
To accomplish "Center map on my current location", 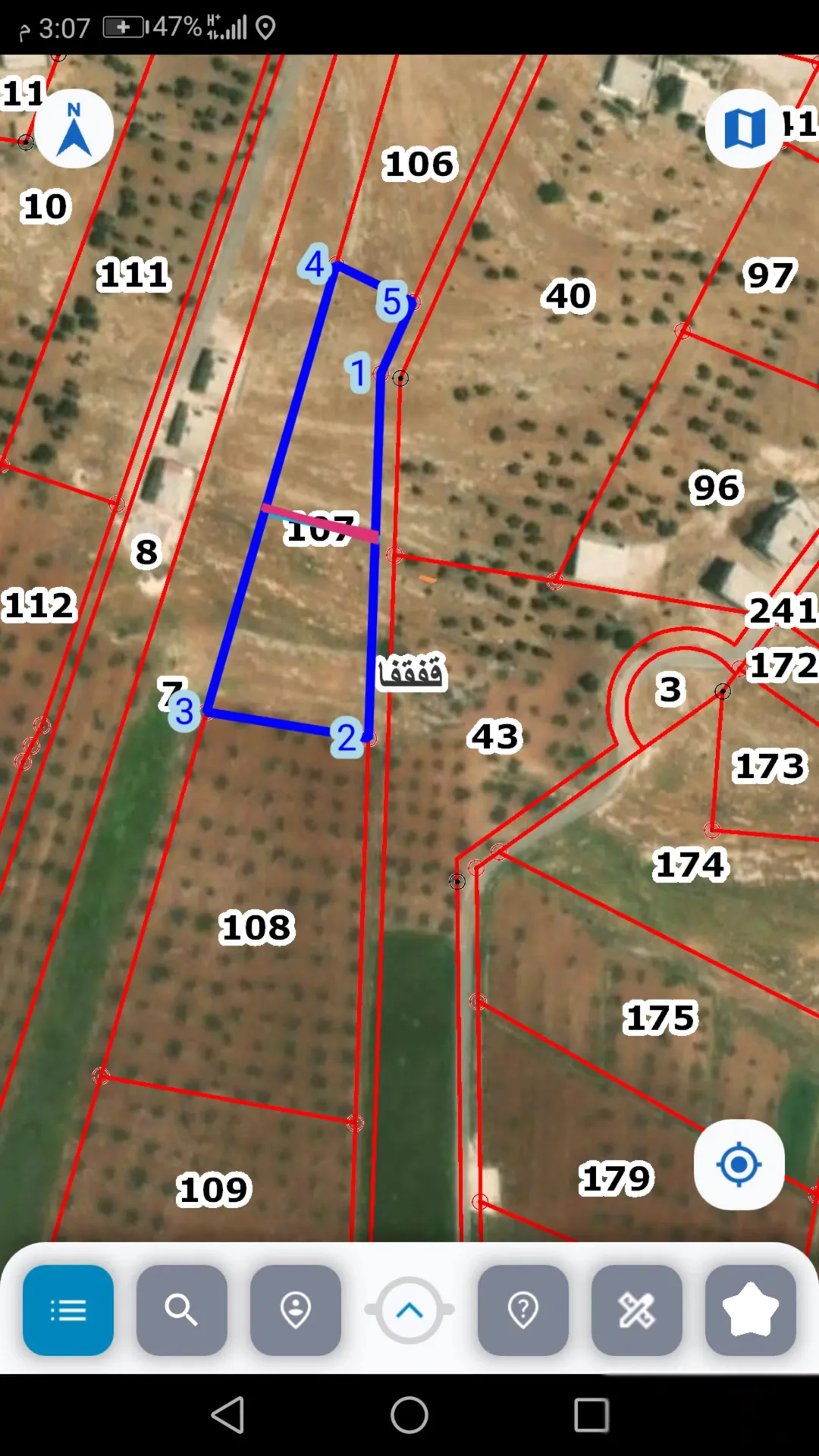I will point(739,1164).
